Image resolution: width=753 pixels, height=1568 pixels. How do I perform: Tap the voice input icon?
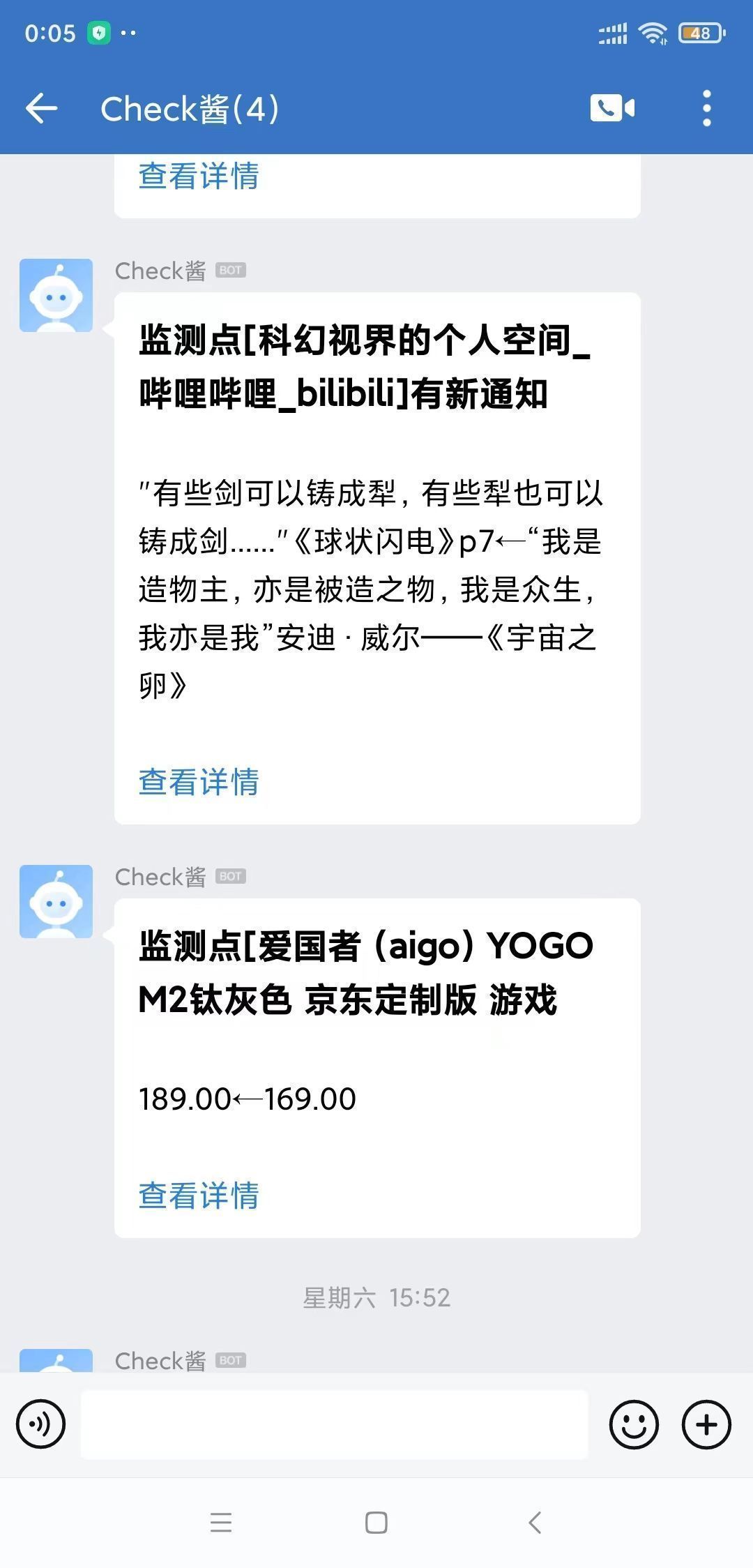pos(40,1424)
